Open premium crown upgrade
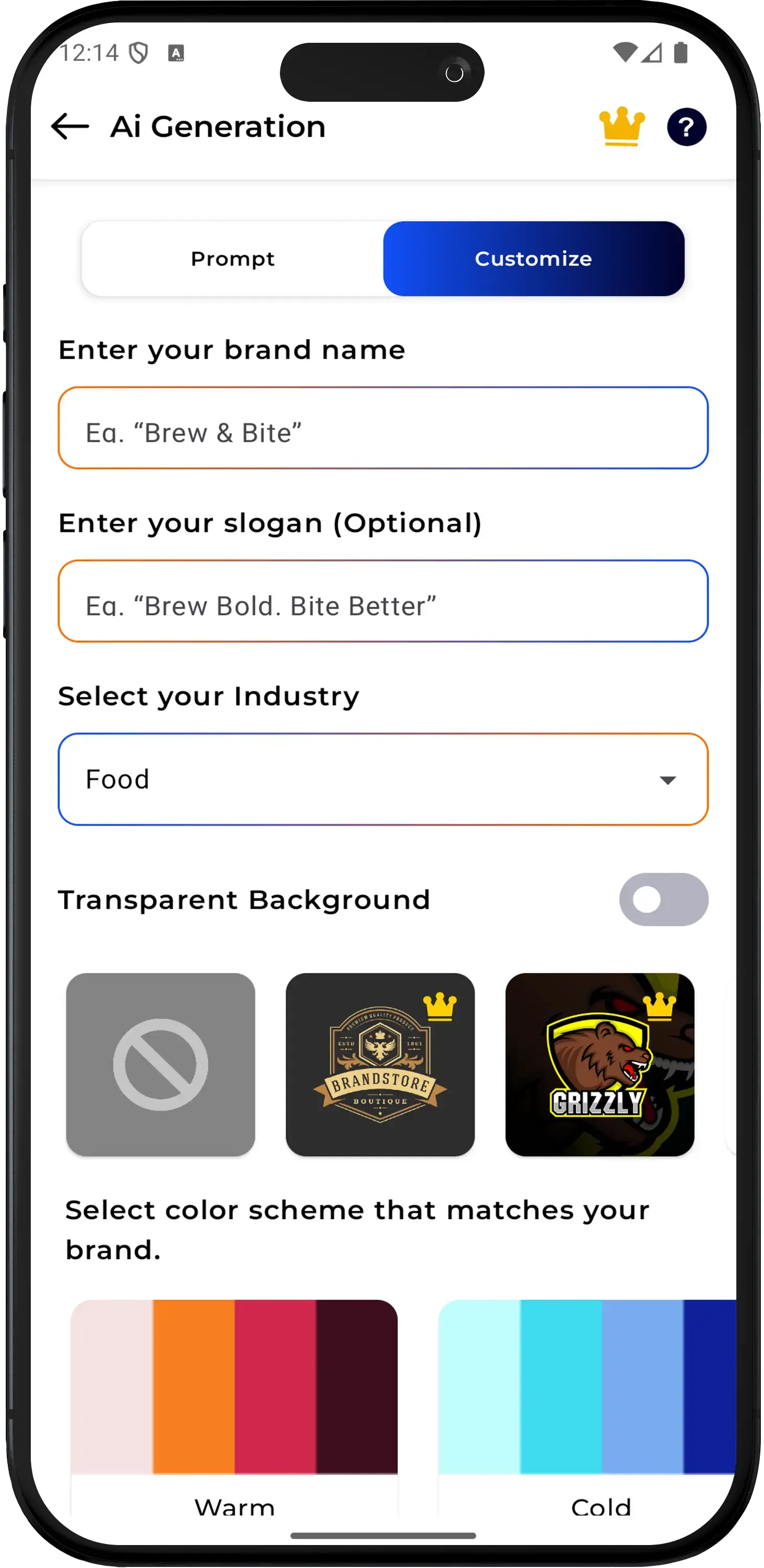This screenshot has height=1568, width=764. [621, 127]
